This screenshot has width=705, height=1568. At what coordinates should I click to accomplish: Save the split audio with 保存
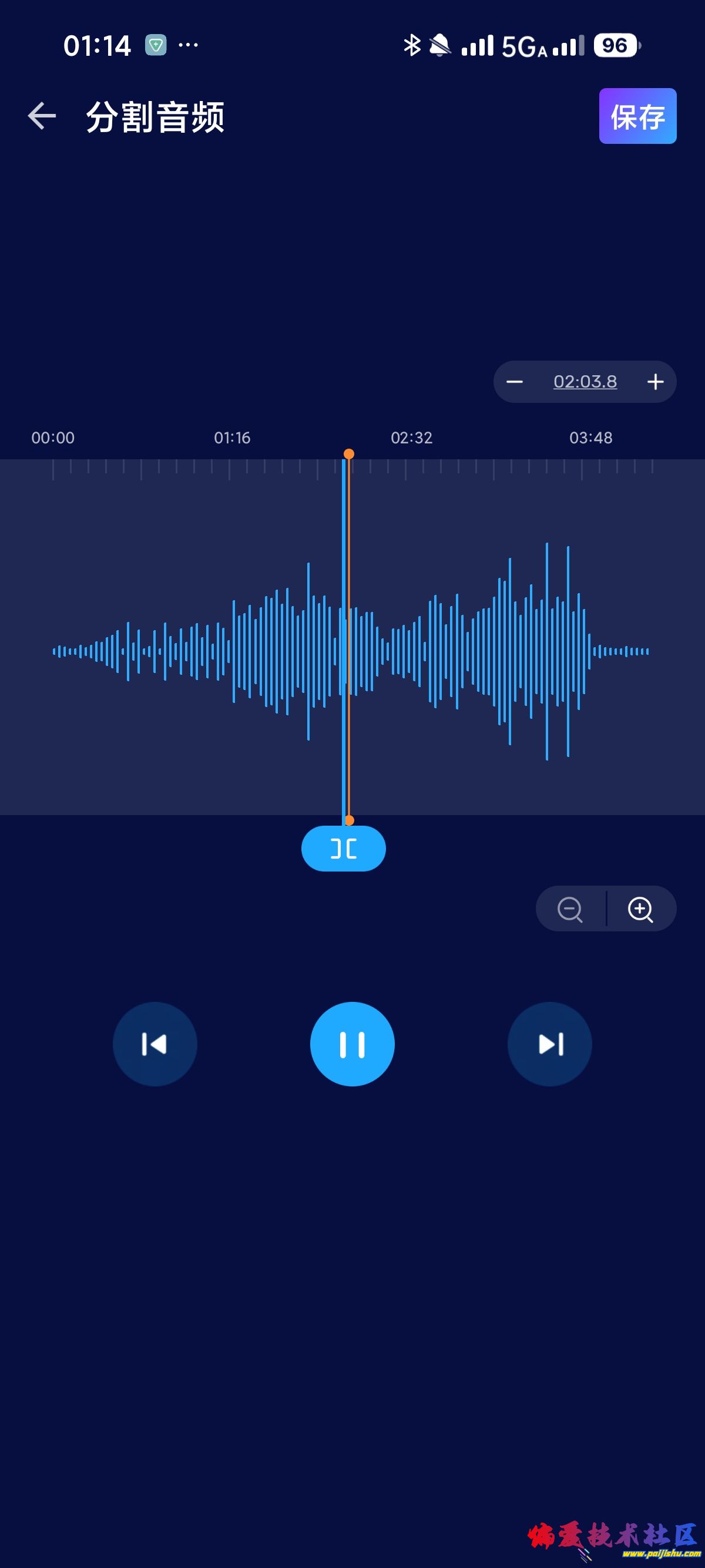637,116
